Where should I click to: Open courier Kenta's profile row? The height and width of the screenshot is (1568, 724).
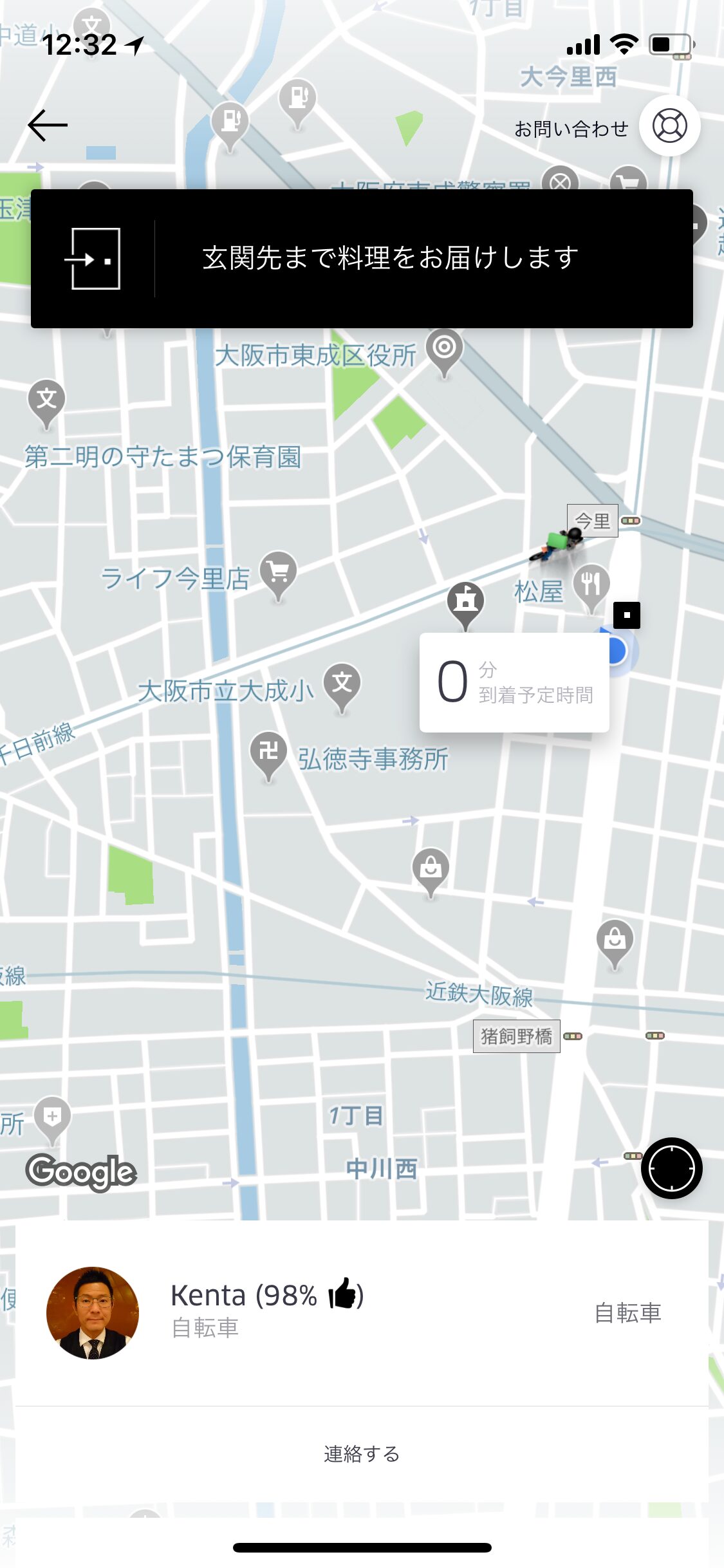pyautogui.click(x=360, y=1313)
